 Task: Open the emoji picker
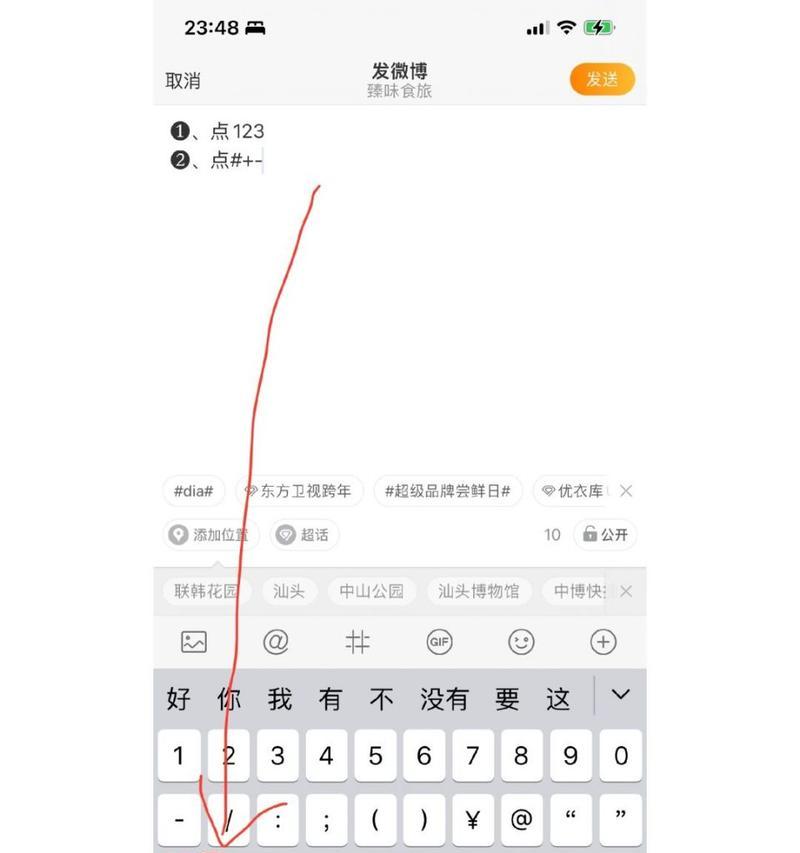click(x=521, y=642)
